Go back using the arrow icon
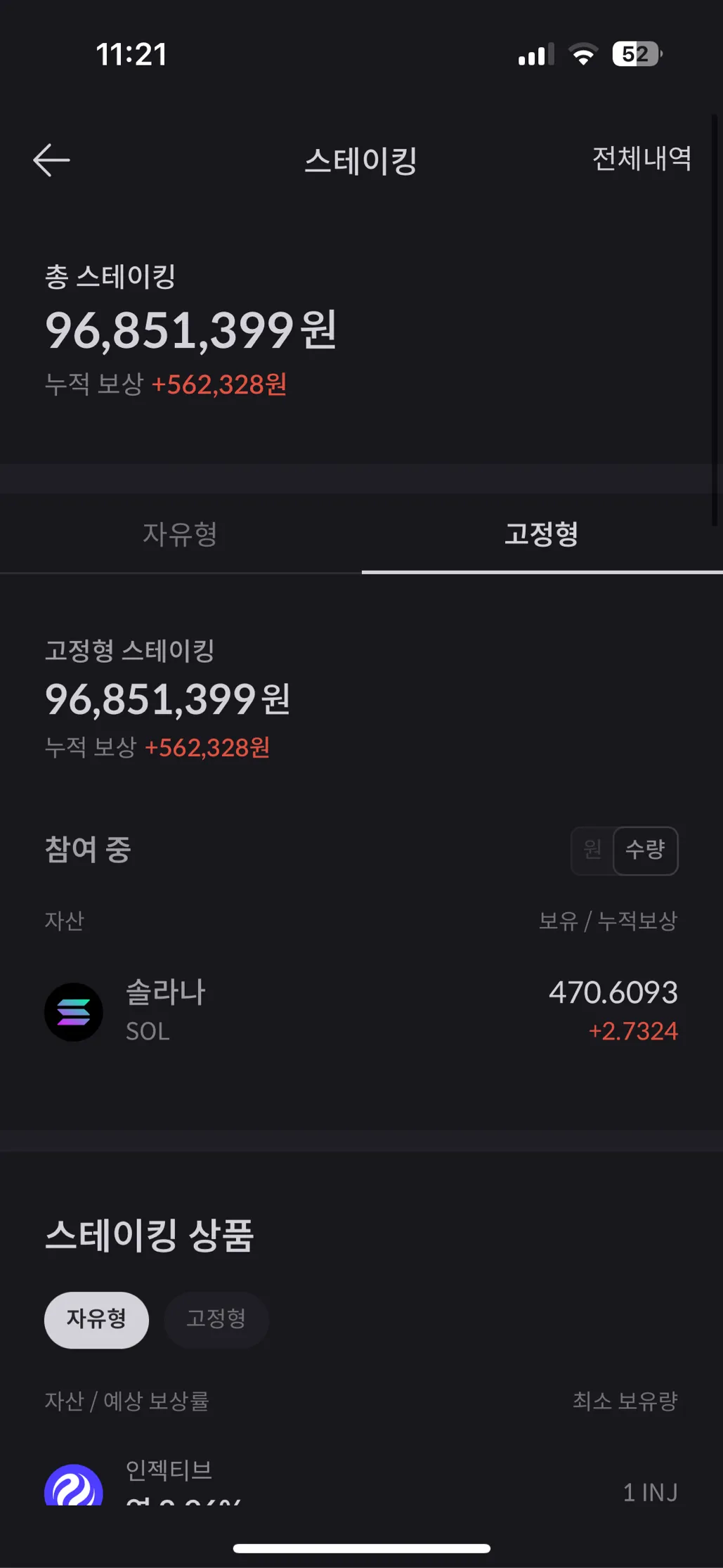Image resolution: width=723 pixels, height=1568 pixels. (x=51, y=160)
